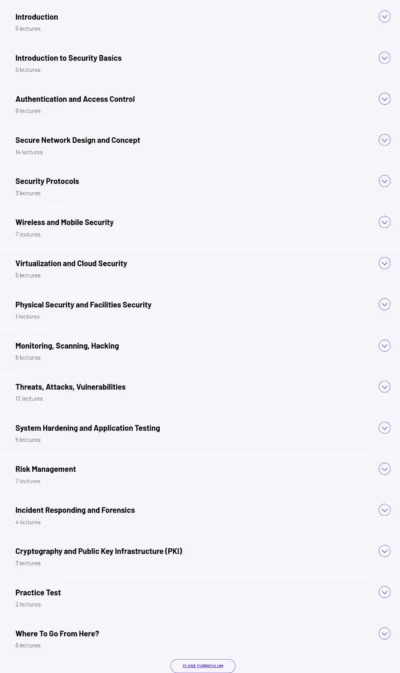Expand Physical Security and Facilities Security
Screen dimensions: 400x673
pos(384,304)
